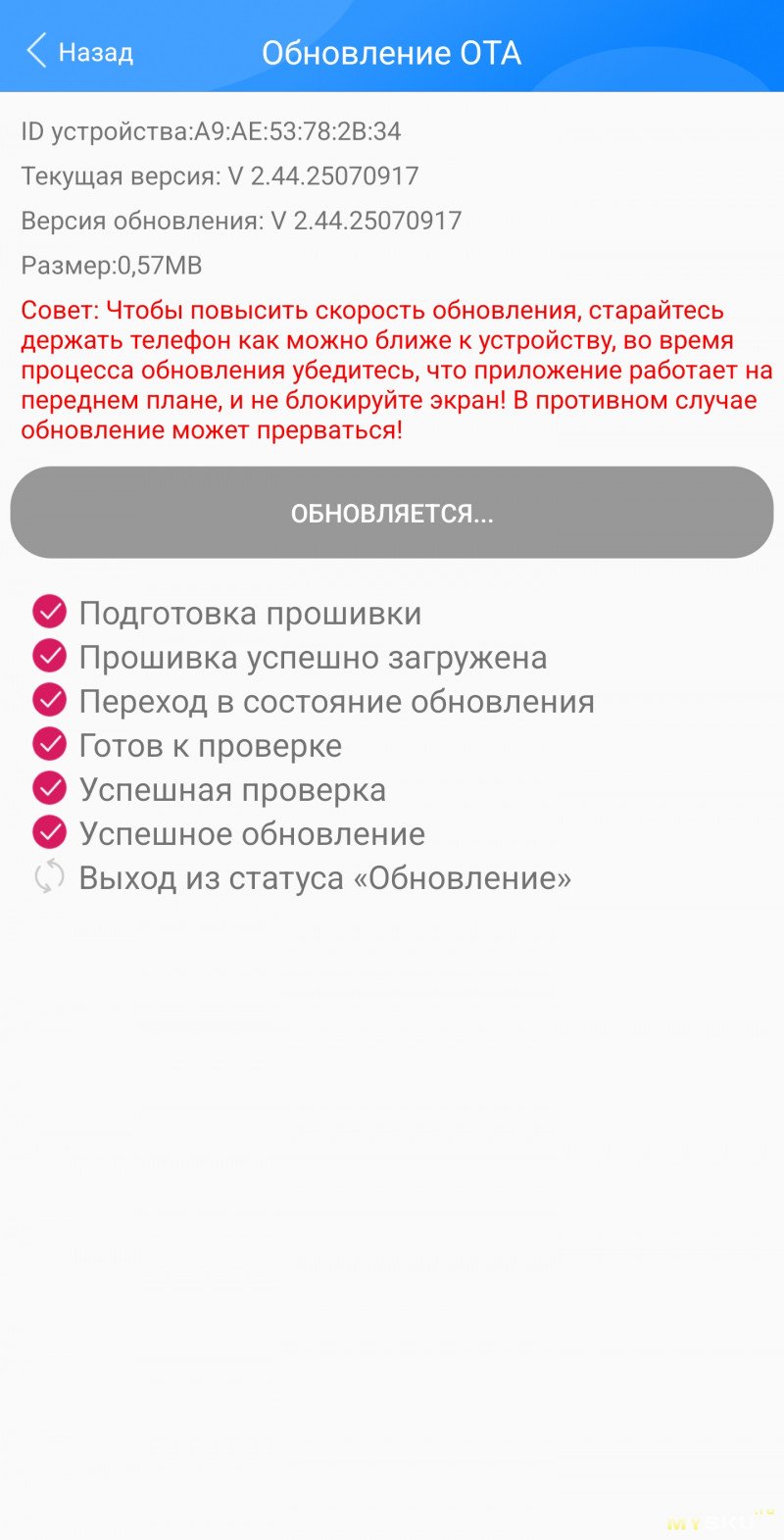Tap the ОБНОВЛЯЕТСЯ... update button
This screenshot has height=1540, width=784.
tap(392, 513)
